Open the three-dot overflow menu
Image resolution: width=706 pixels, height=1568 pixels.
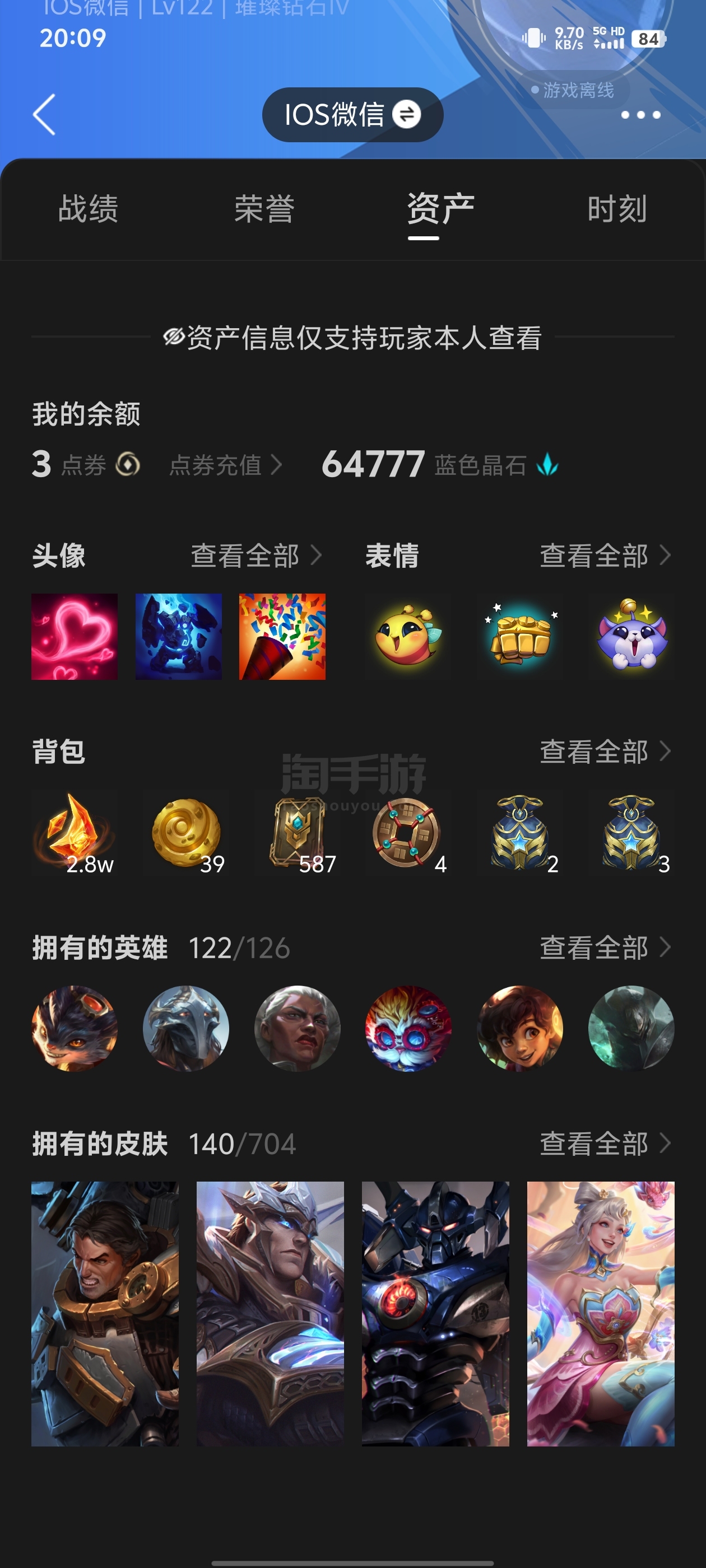click(x=640, y=114)
